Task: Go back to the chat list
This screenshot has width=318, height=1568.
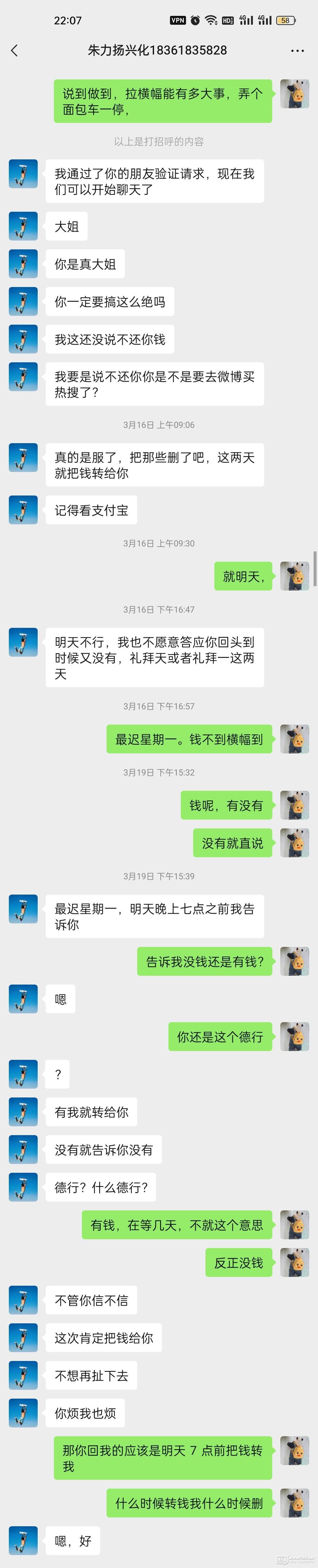Action: pos(15,51)
